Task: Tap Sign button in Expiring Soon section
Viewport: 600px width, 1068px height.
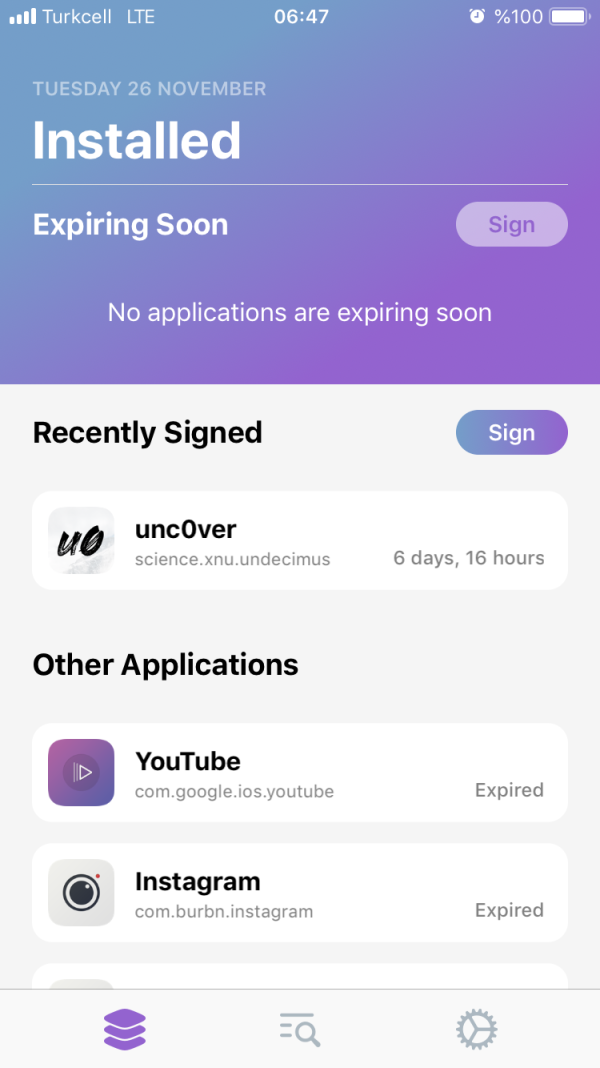Action: tap(511, 225)
